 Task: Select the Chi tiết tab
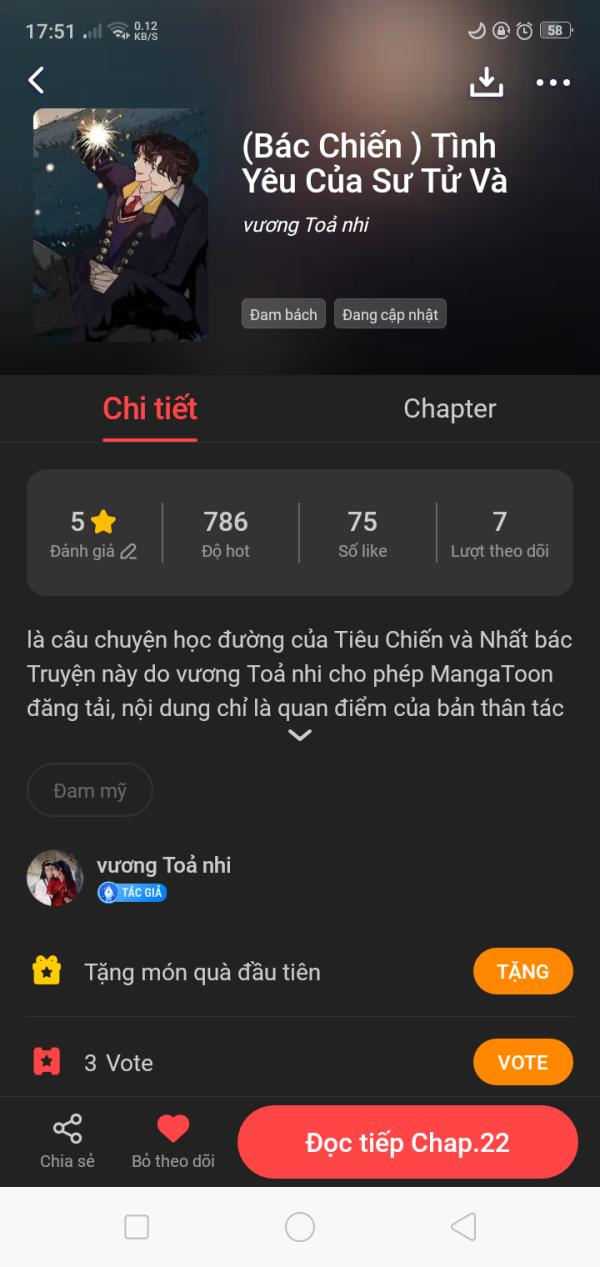pos(150,408)
